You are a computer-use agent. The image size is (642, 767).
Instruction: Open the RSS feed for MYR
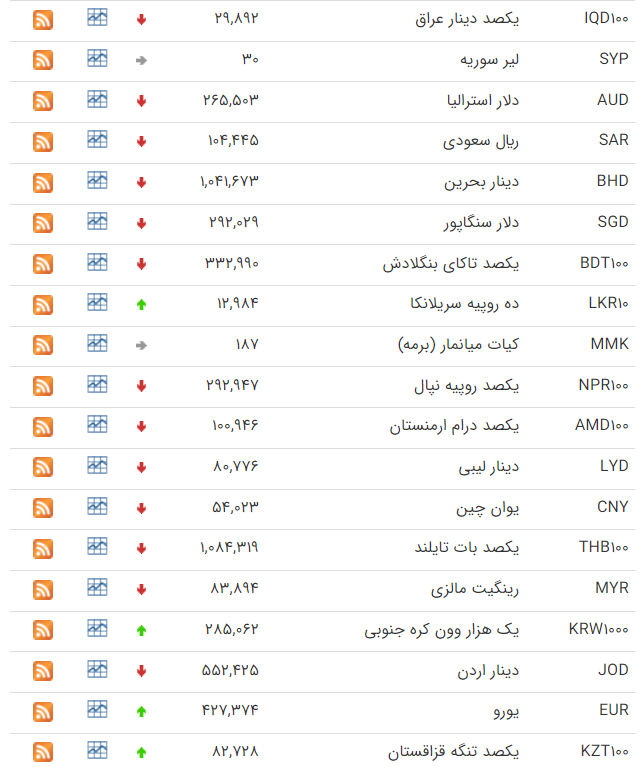(x=43, y=590)
